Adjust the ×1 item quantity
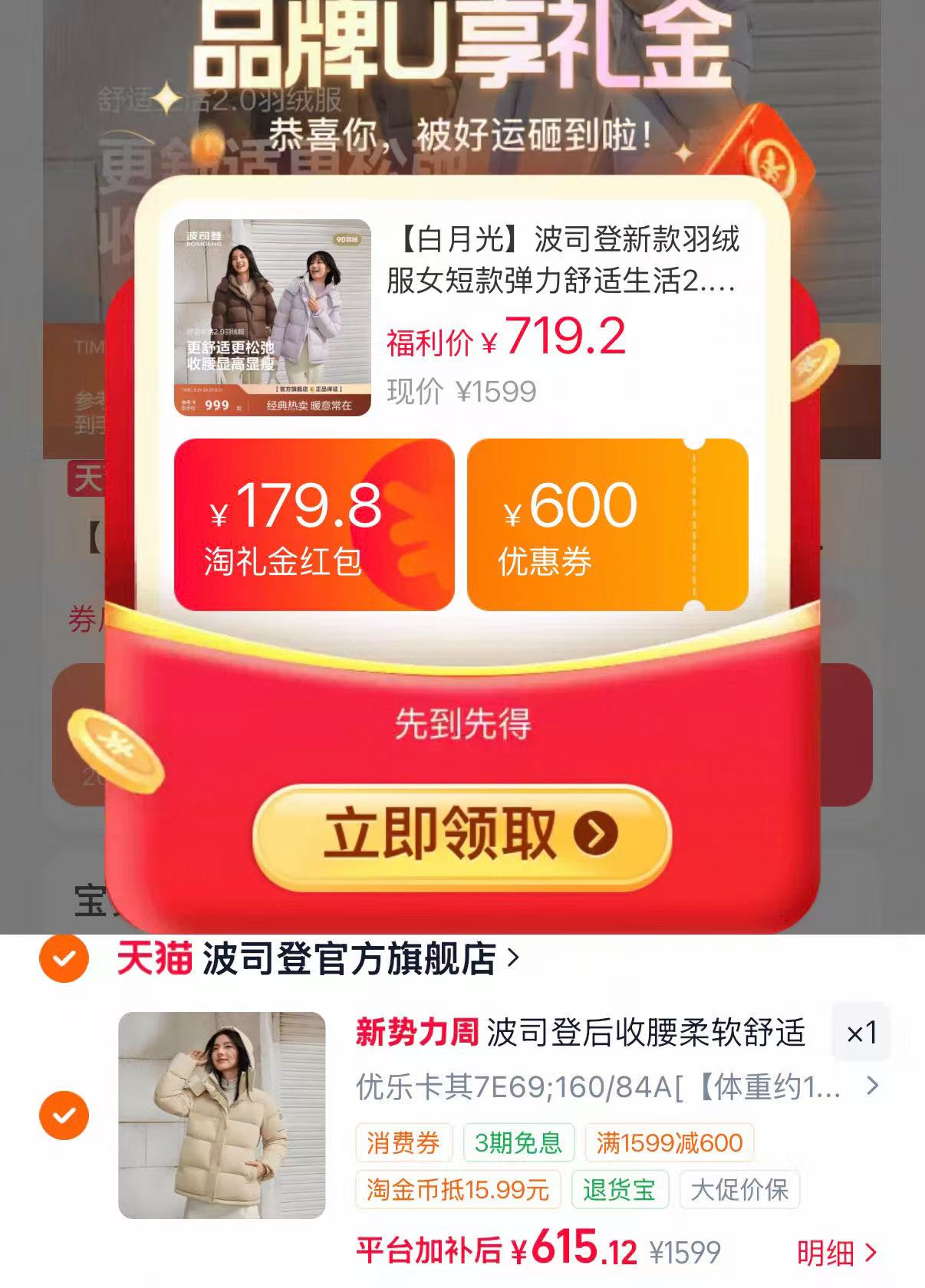Viewport: 925px width, 1288px height. (x=861, y=1033)
